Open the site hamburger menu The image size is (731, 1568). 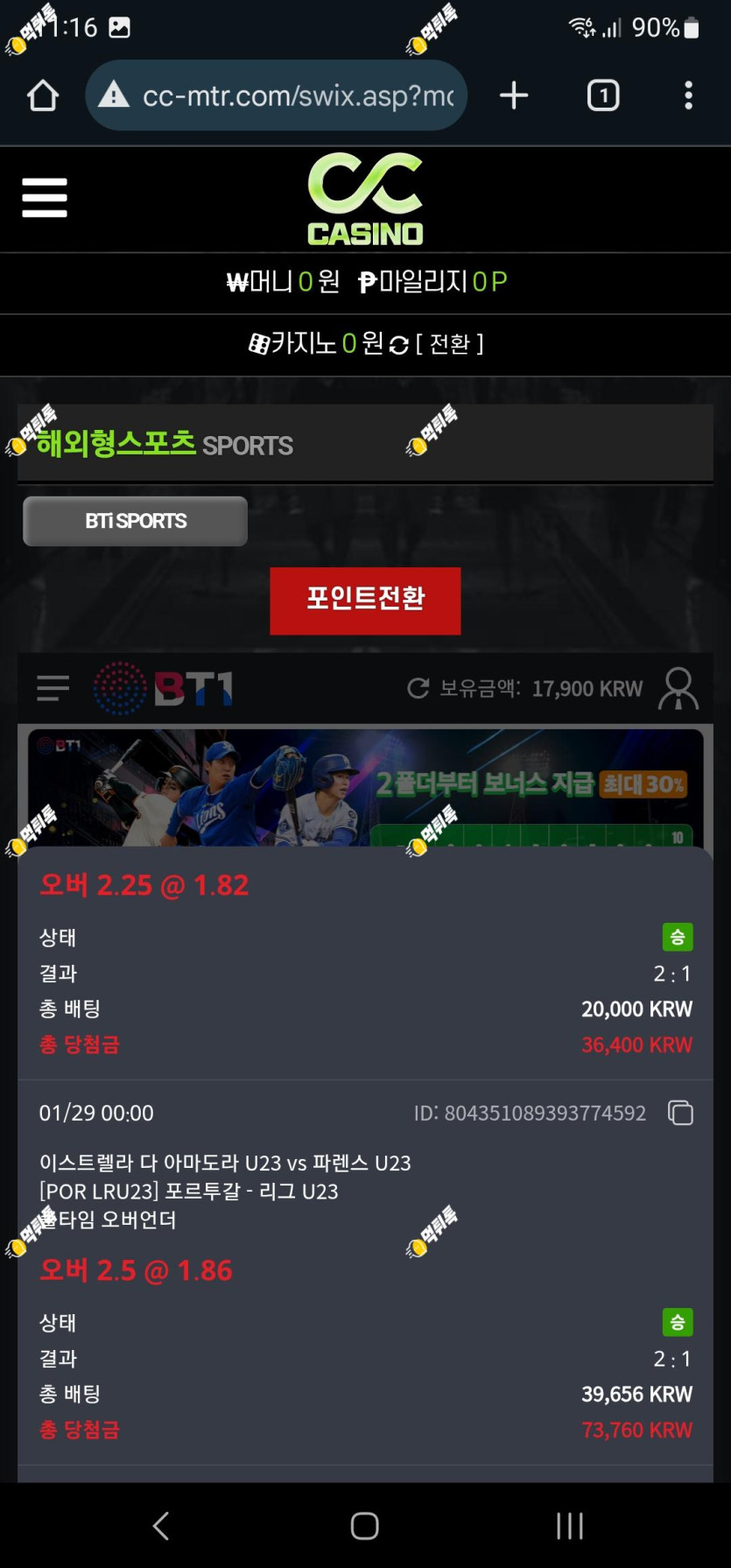45,198
